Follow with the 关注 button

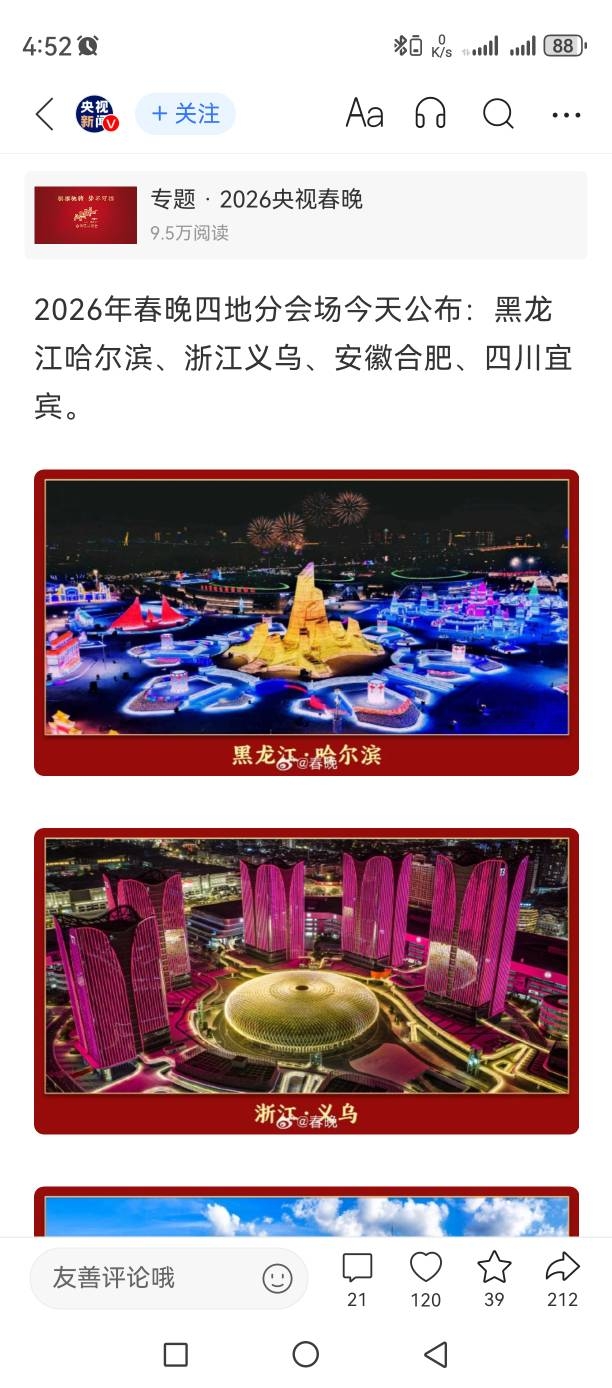pyautogui.click(x=185, y=114)
